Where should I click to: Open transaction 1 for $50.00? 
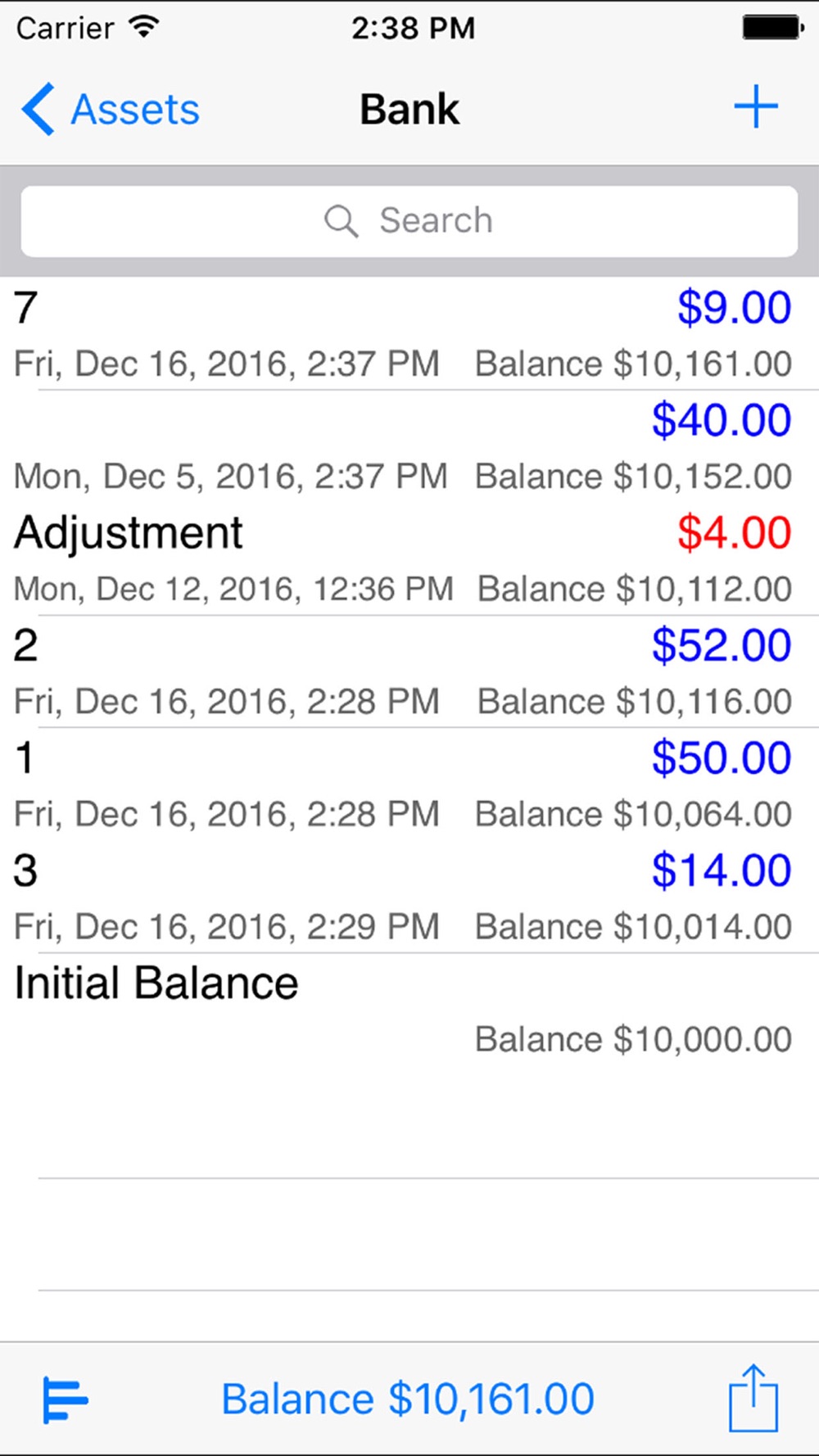click(409, 784)
